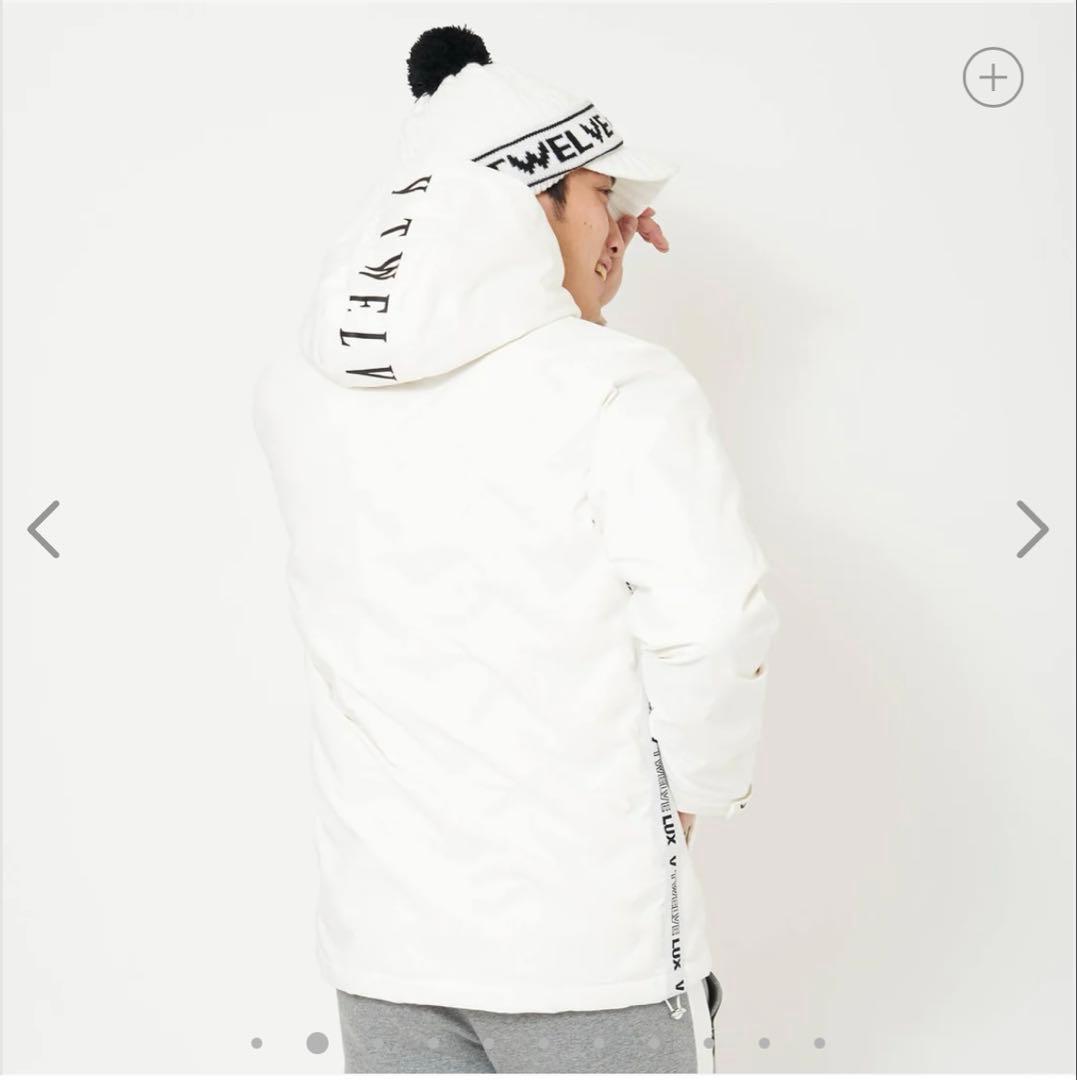Jump to the first page indicator dot
The width and height of the screenshot is (1077, 1080).
point(257,1043)
